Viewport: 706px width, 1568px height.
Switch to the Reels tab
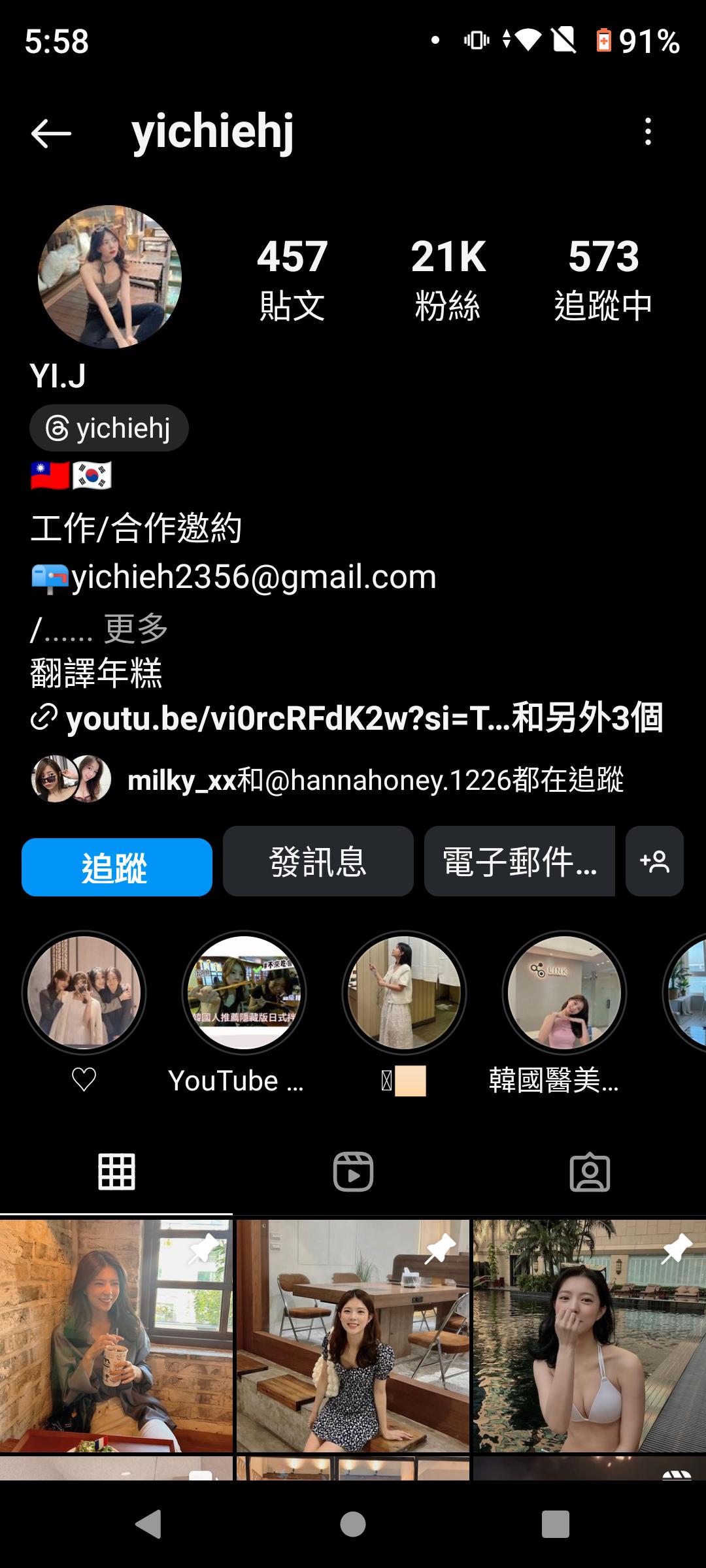click(353, 1172)
